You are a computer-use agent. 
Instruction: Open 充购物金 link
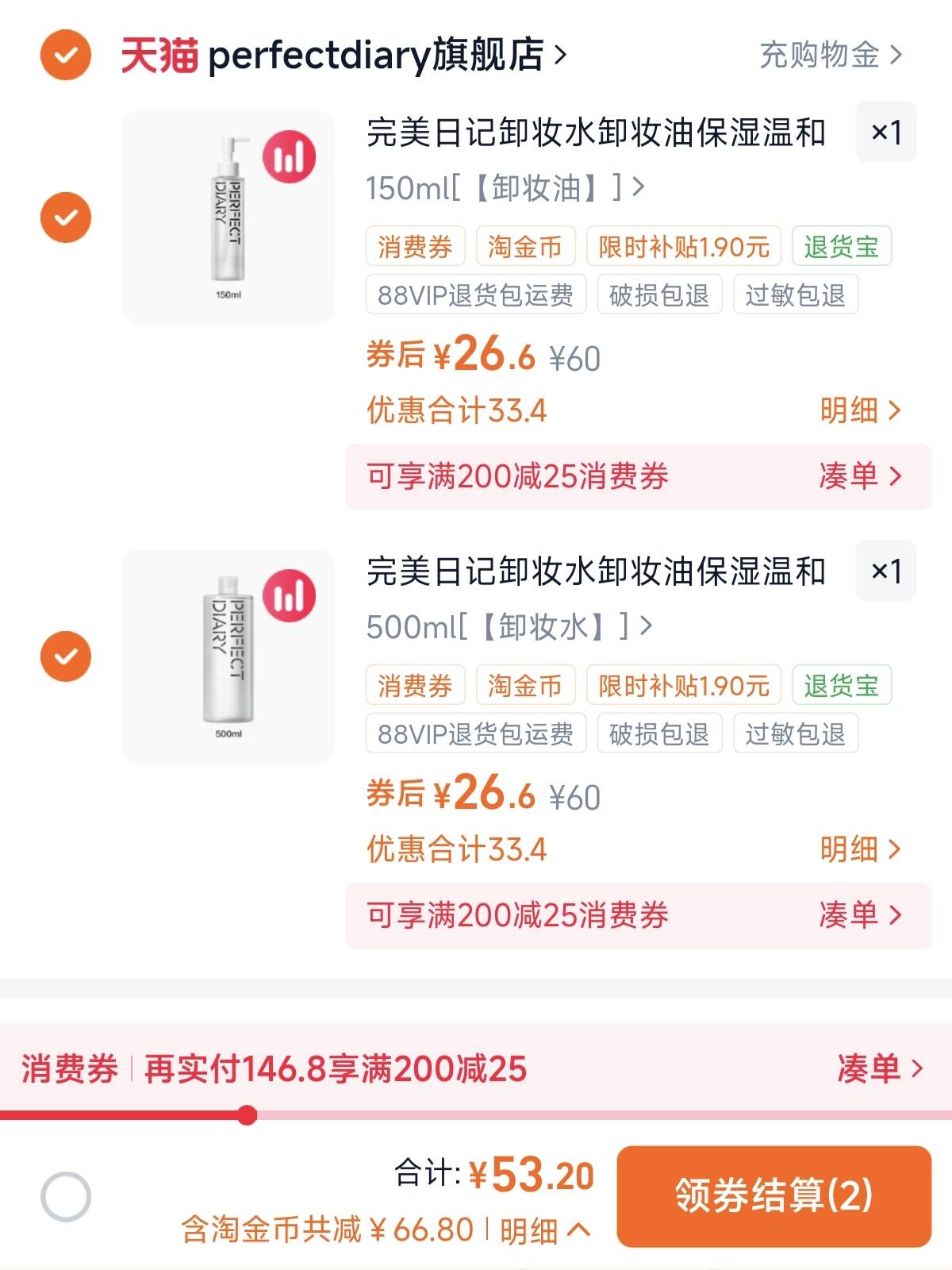coord(830,56)
